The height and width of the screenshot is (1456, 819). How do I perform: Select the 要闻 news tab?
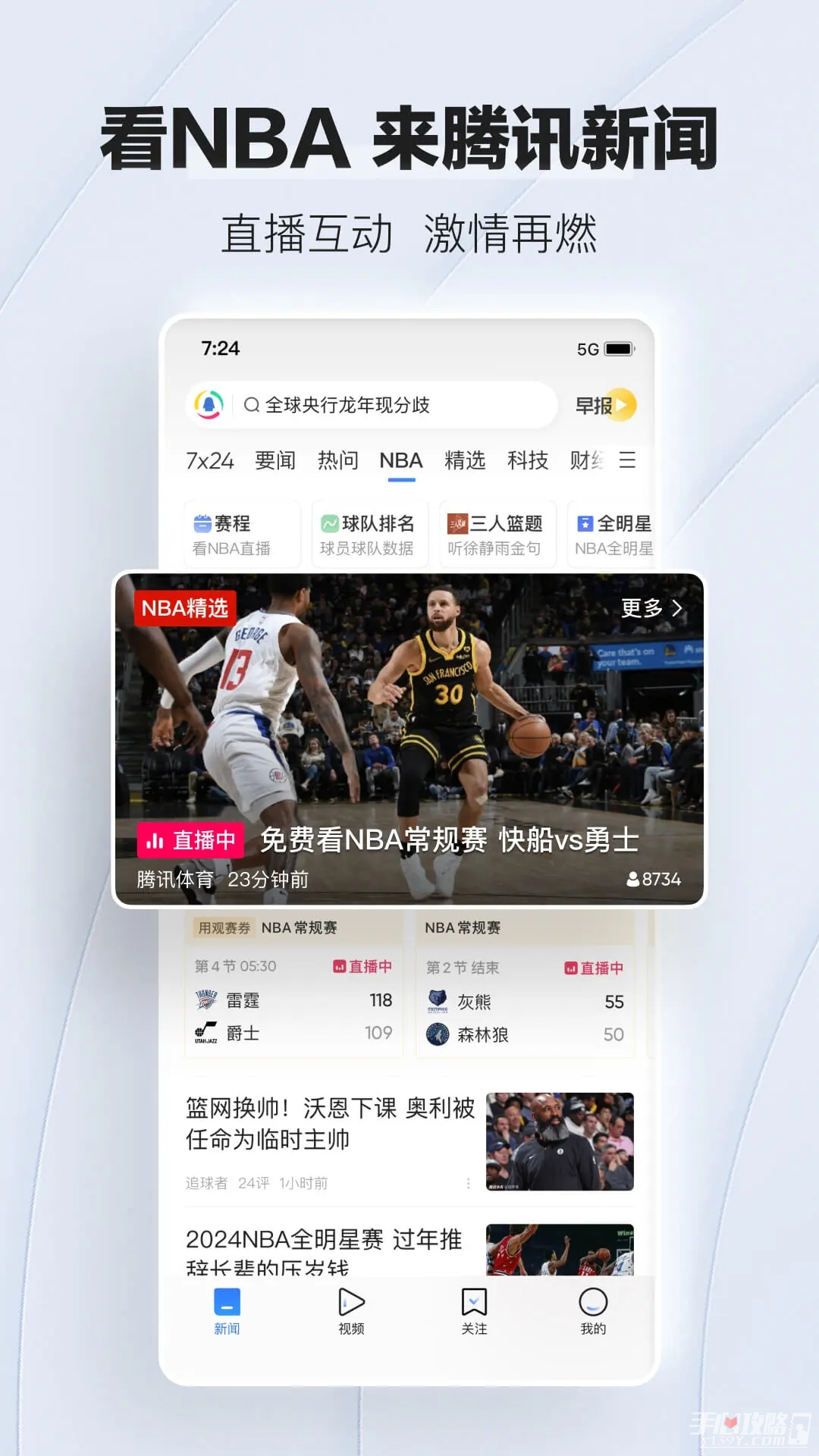coord(274,460)
